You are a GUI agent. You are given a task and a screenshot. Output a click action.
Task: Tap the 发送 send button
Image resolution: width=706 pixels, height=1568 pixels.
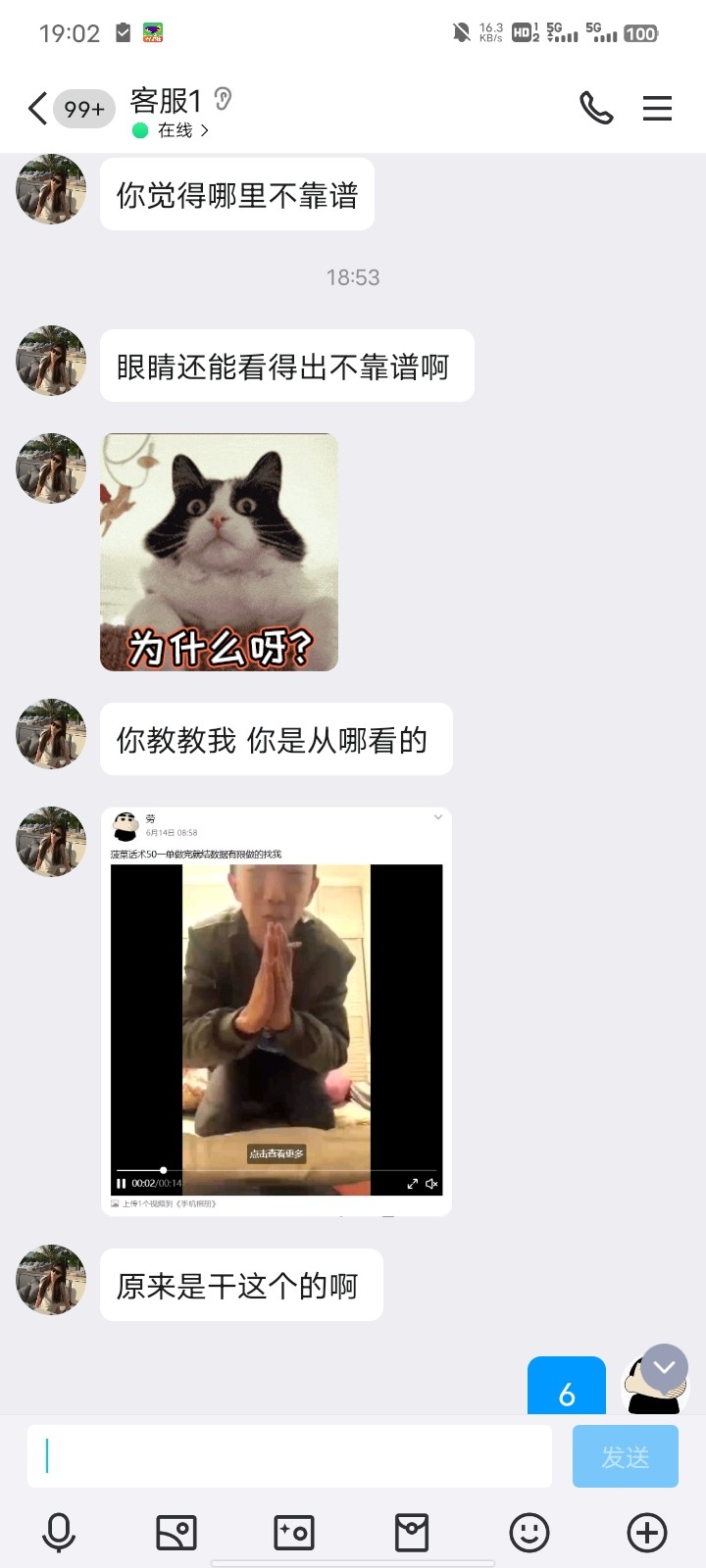(625, 1456)
